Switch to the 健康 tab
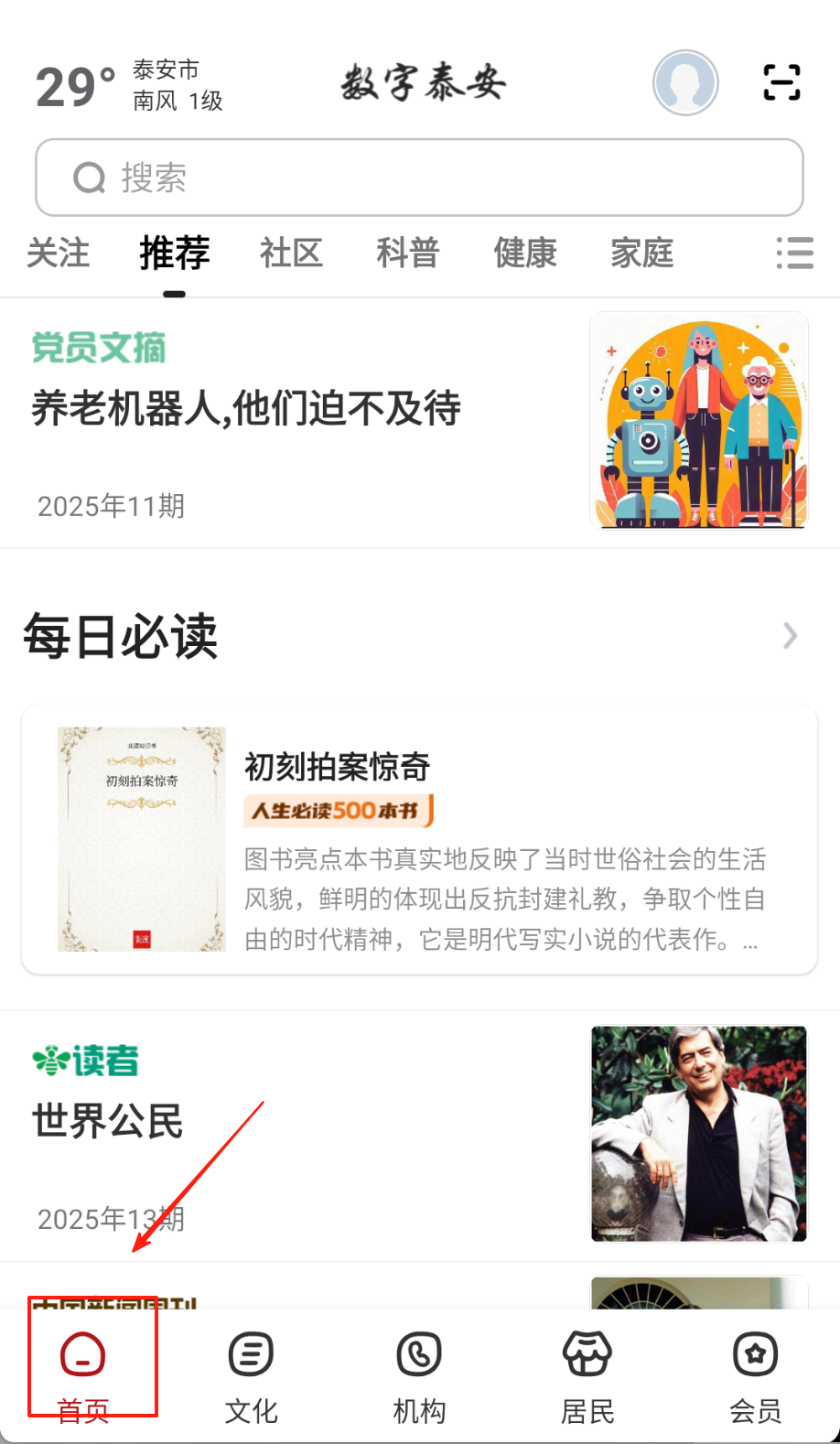The width and height of the screenshot is (840, 1444). [x=525, y=253]
